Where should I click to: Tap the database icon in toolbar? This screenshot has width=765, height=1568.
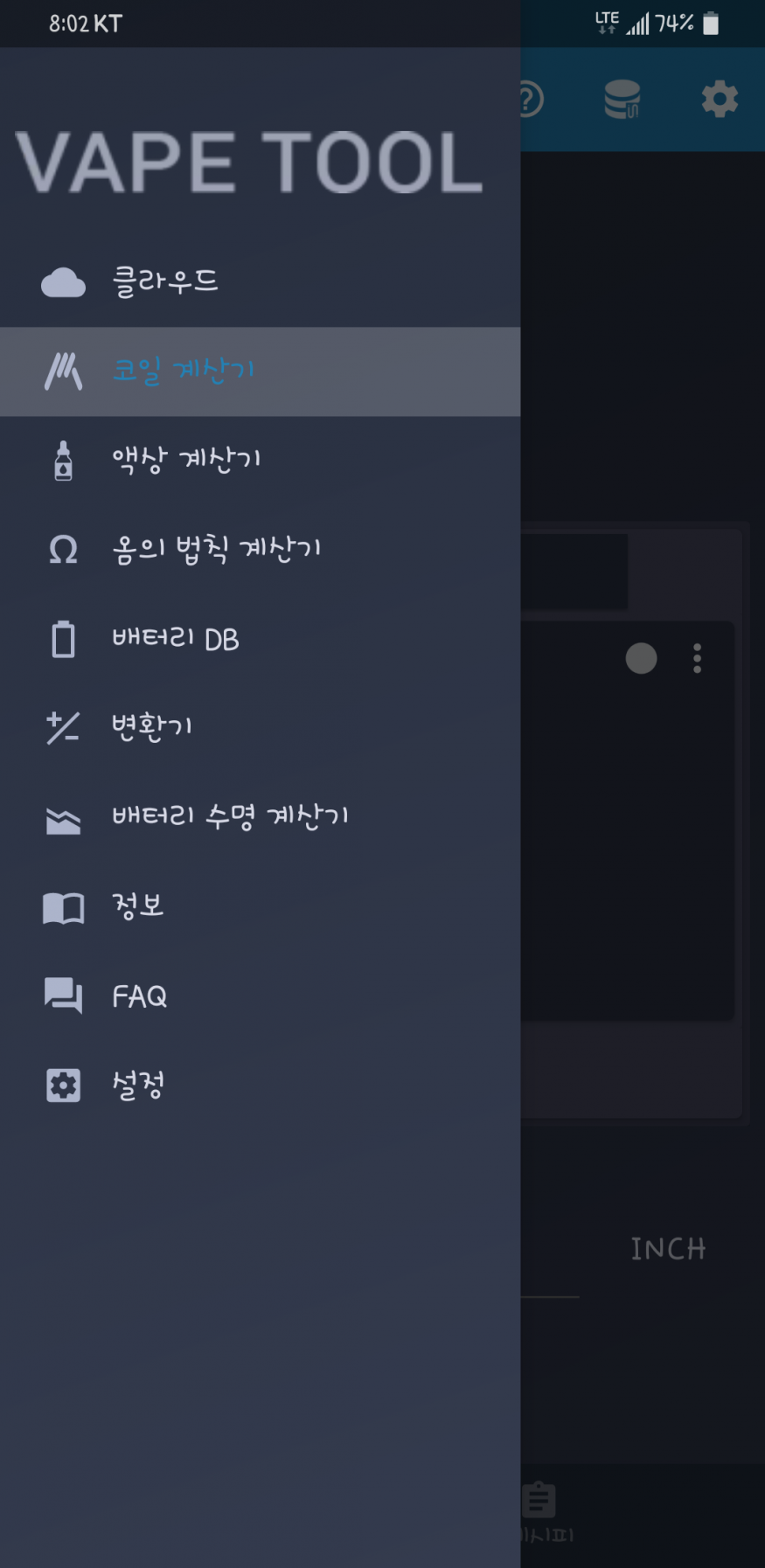click(622, 99)
